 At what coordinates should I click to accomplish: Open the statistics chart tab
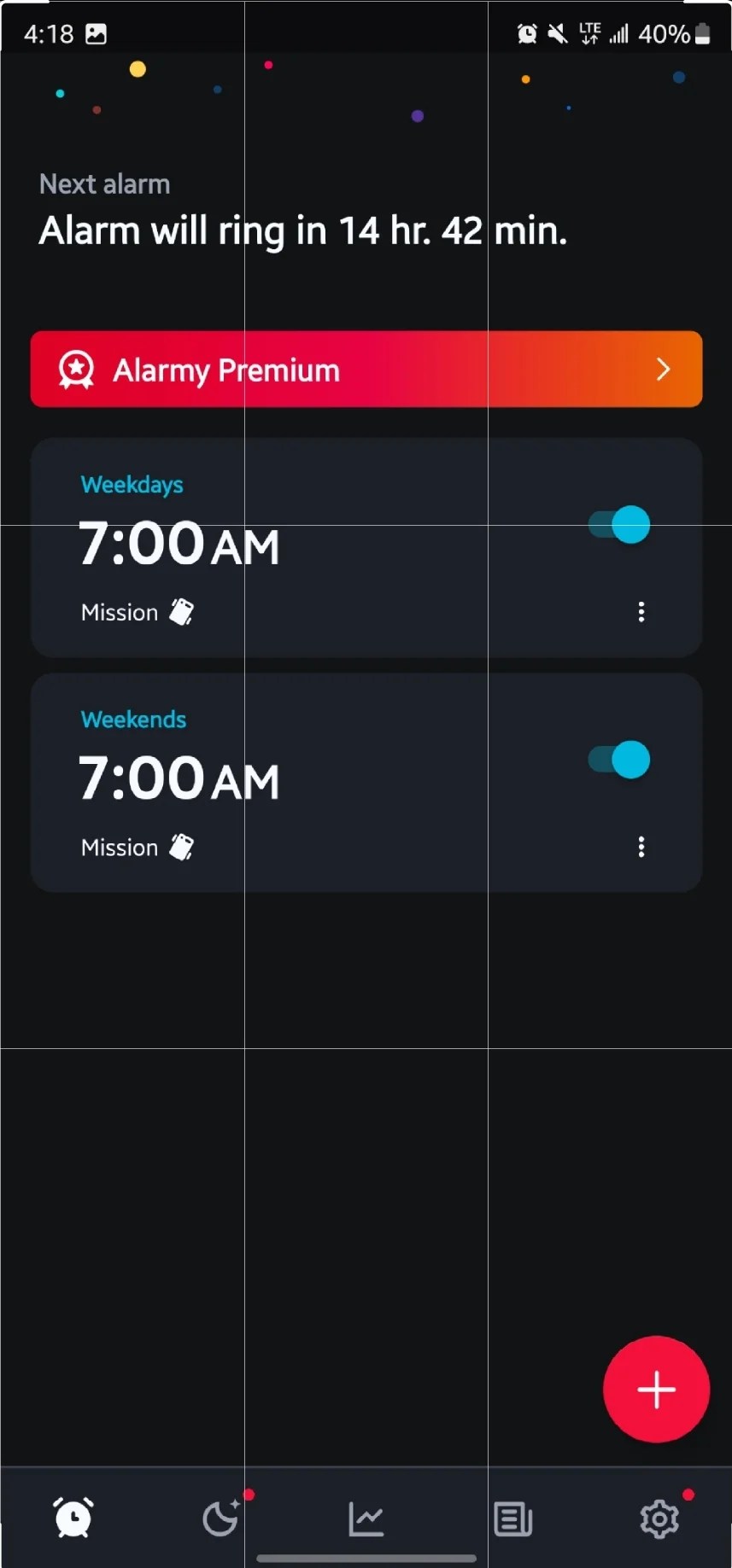[366, 1518]
